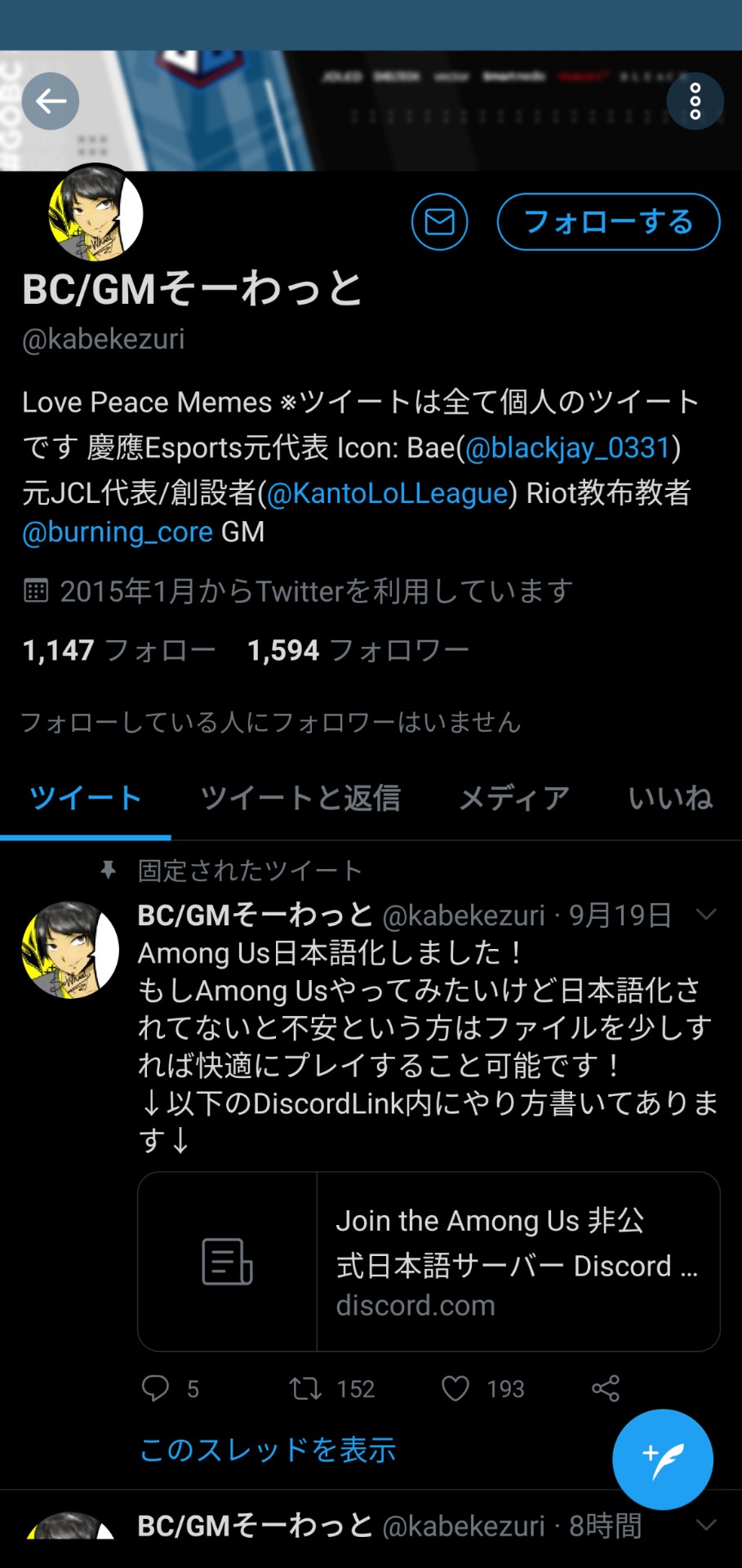View the 1,594 フォロワー list

[358, 650]
